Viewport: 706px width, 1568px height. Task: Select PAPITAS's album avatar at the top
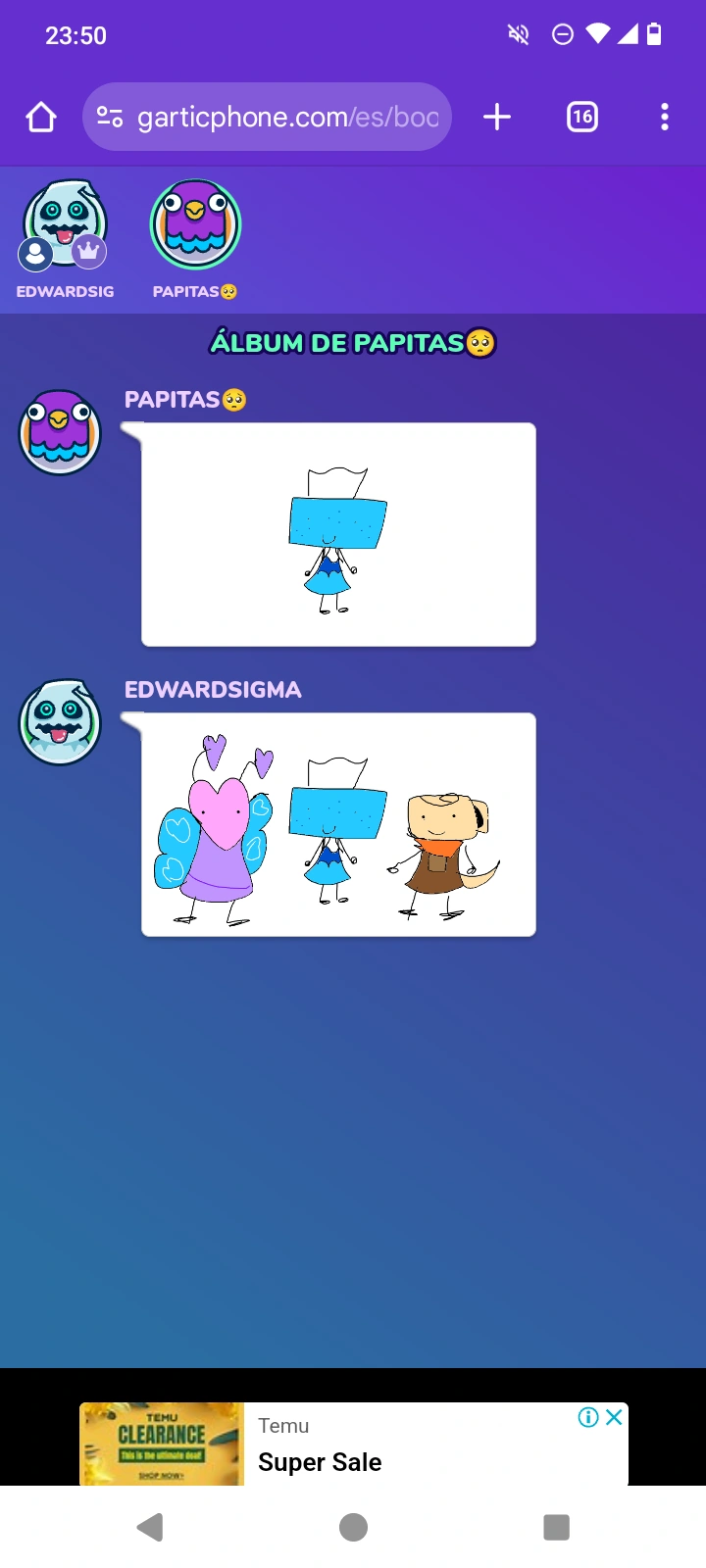click(x=195, y=225)
